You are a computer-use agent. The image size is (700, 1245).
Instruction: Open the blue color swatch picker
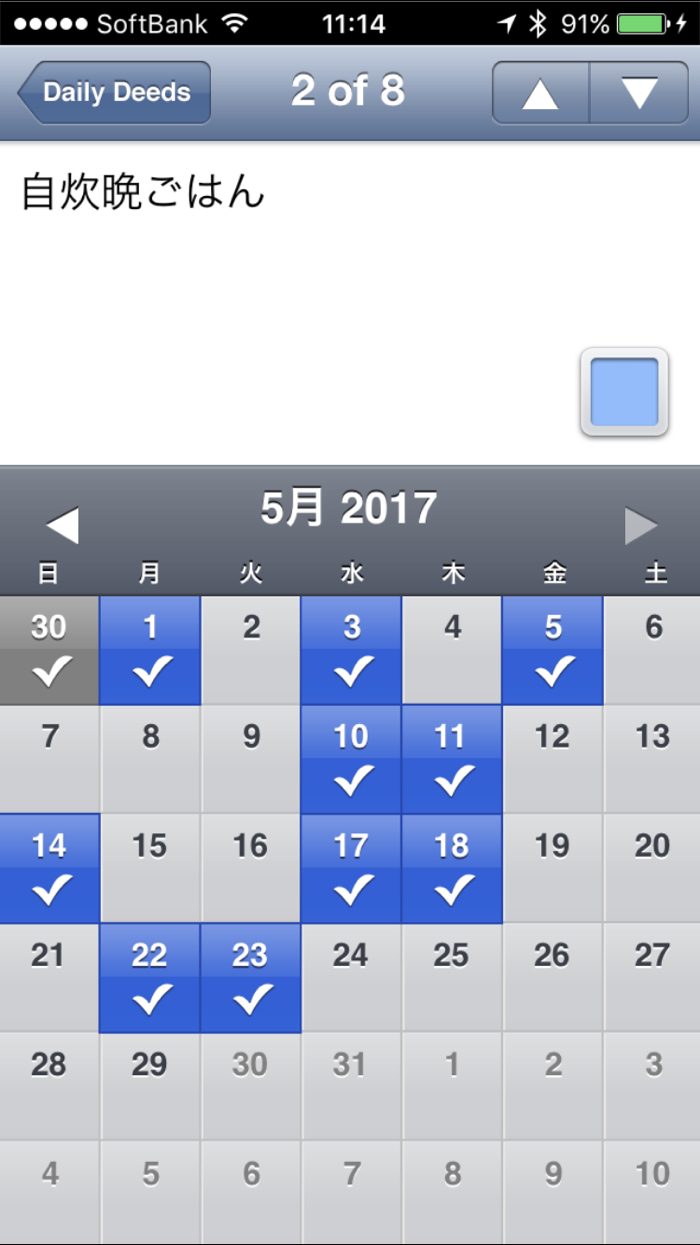[x=624, y=392]
